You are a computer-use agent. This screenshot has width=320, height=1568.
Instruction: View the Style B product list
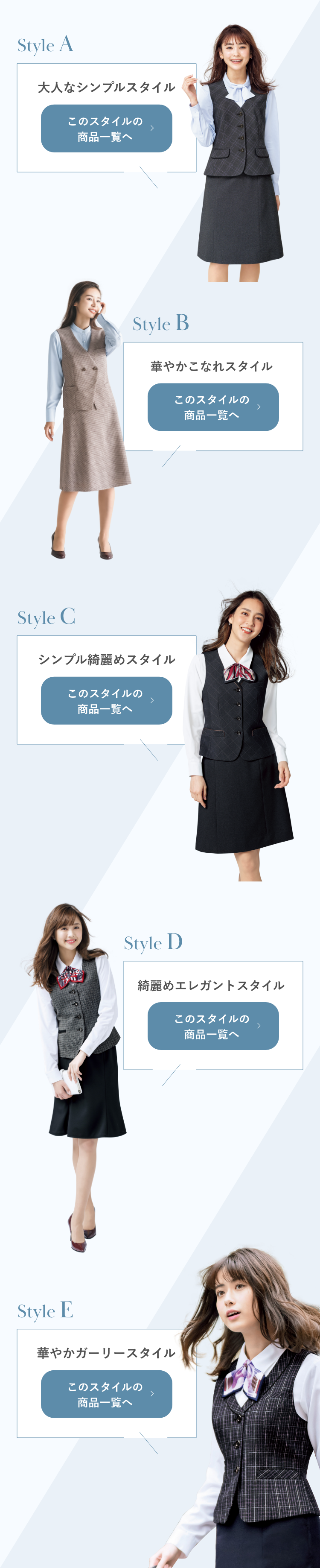coord(213,407)
